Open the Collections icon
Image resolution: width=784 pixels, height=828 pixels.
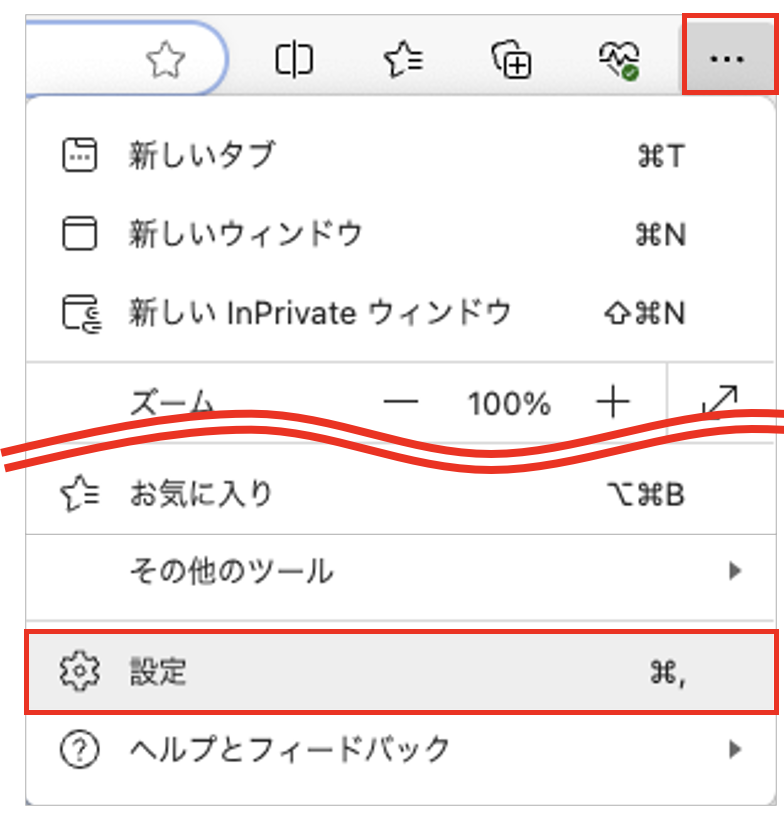point(511,60)
